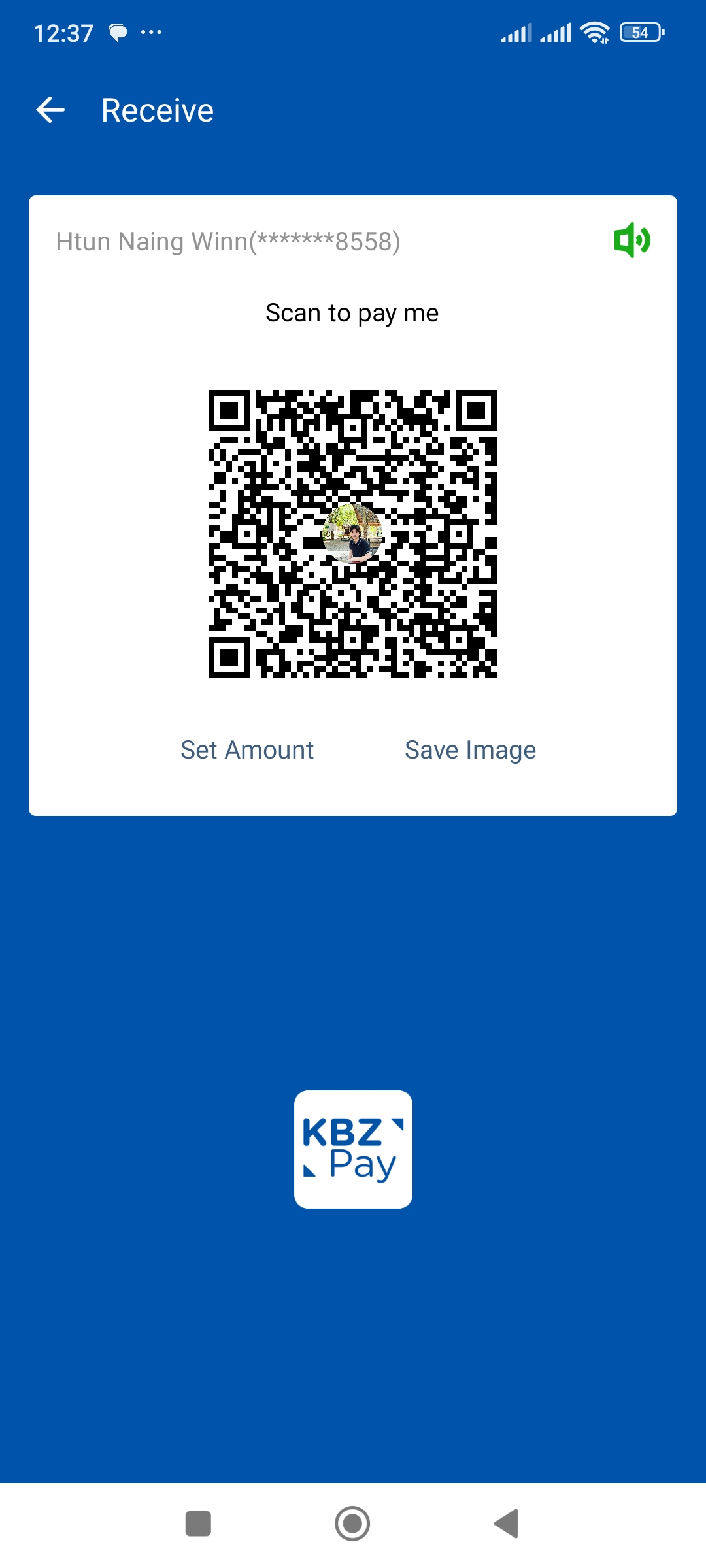
Task: Open recent apps from the navigation bar
Action: (x=198, y=1524)
